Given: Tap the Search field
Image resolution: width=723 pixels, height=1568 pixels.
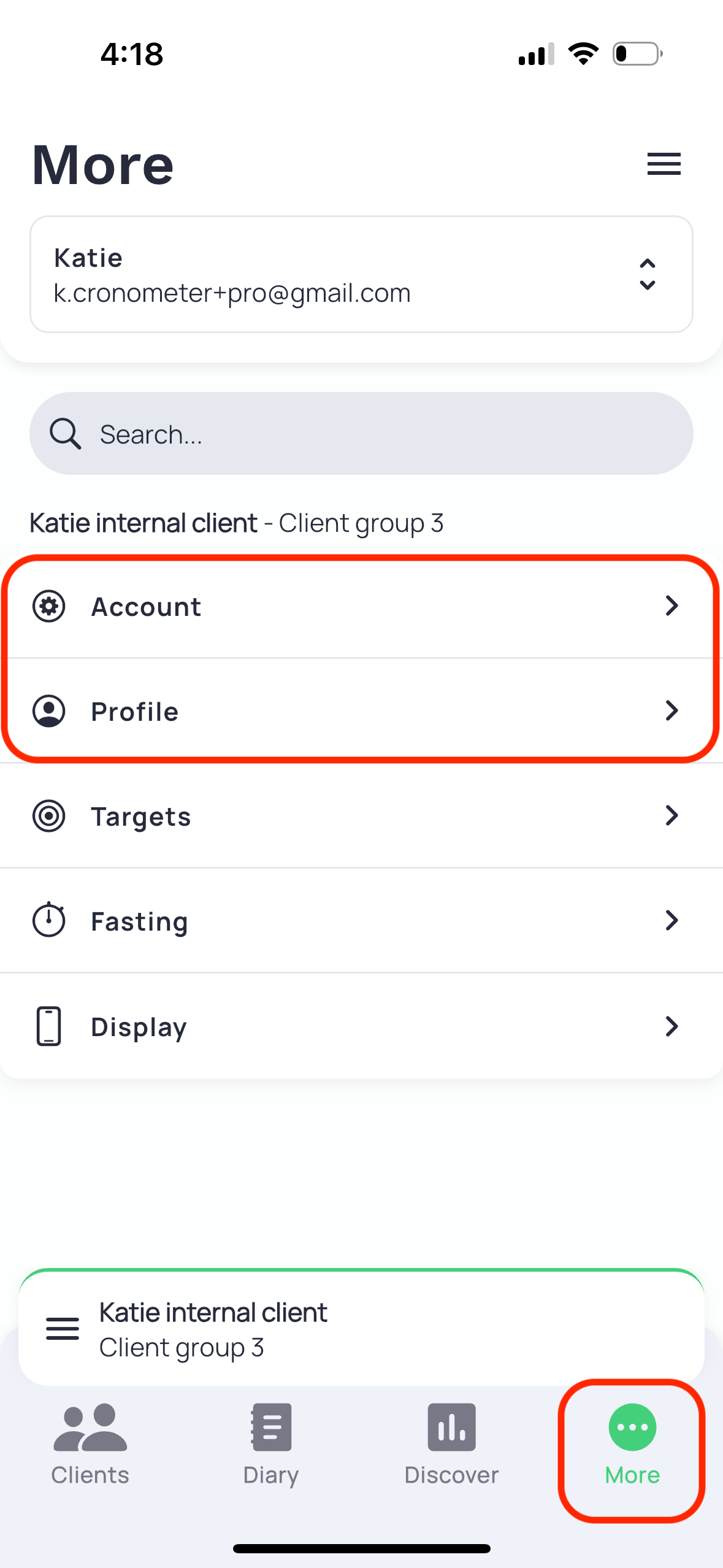Looking at the screenshot, I should (x=361, y=433).
